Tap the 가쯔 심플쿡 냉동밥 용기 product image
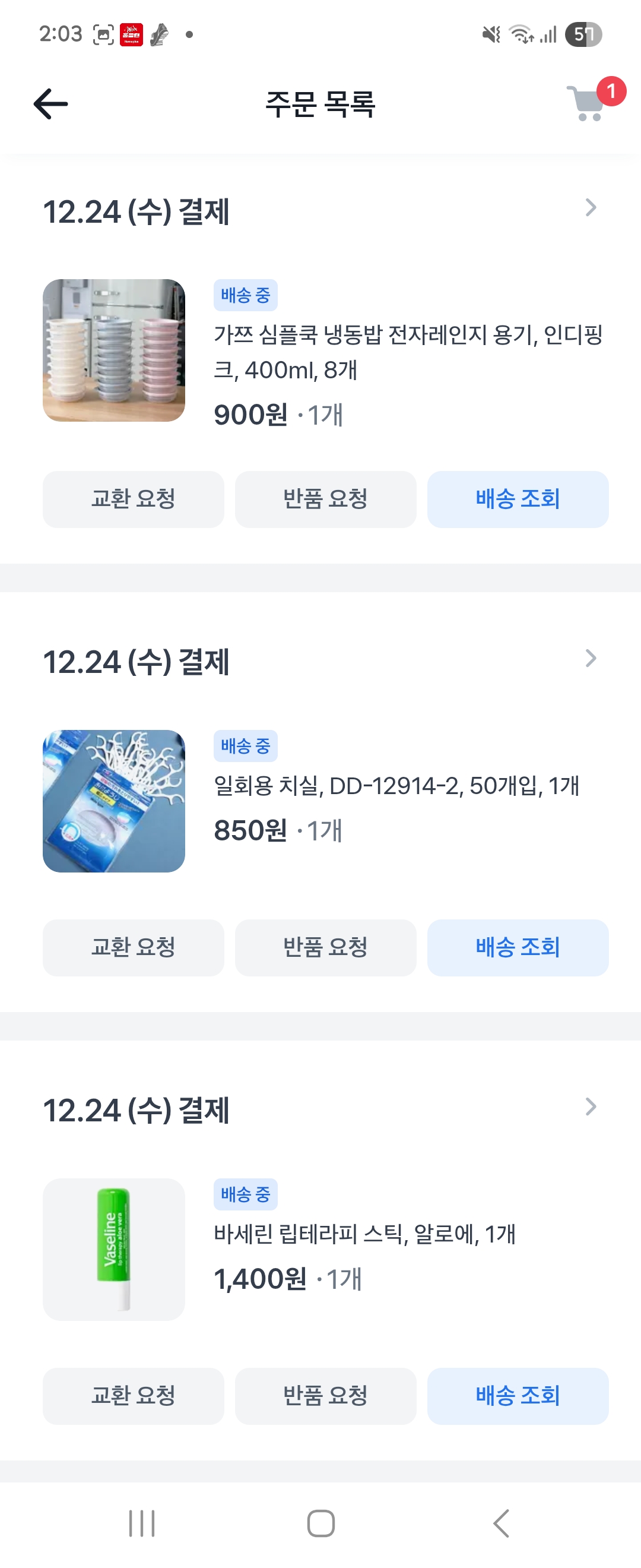The height and width of the screenshot is (1568, 641). pyautogui.click(x=114, y=350)
